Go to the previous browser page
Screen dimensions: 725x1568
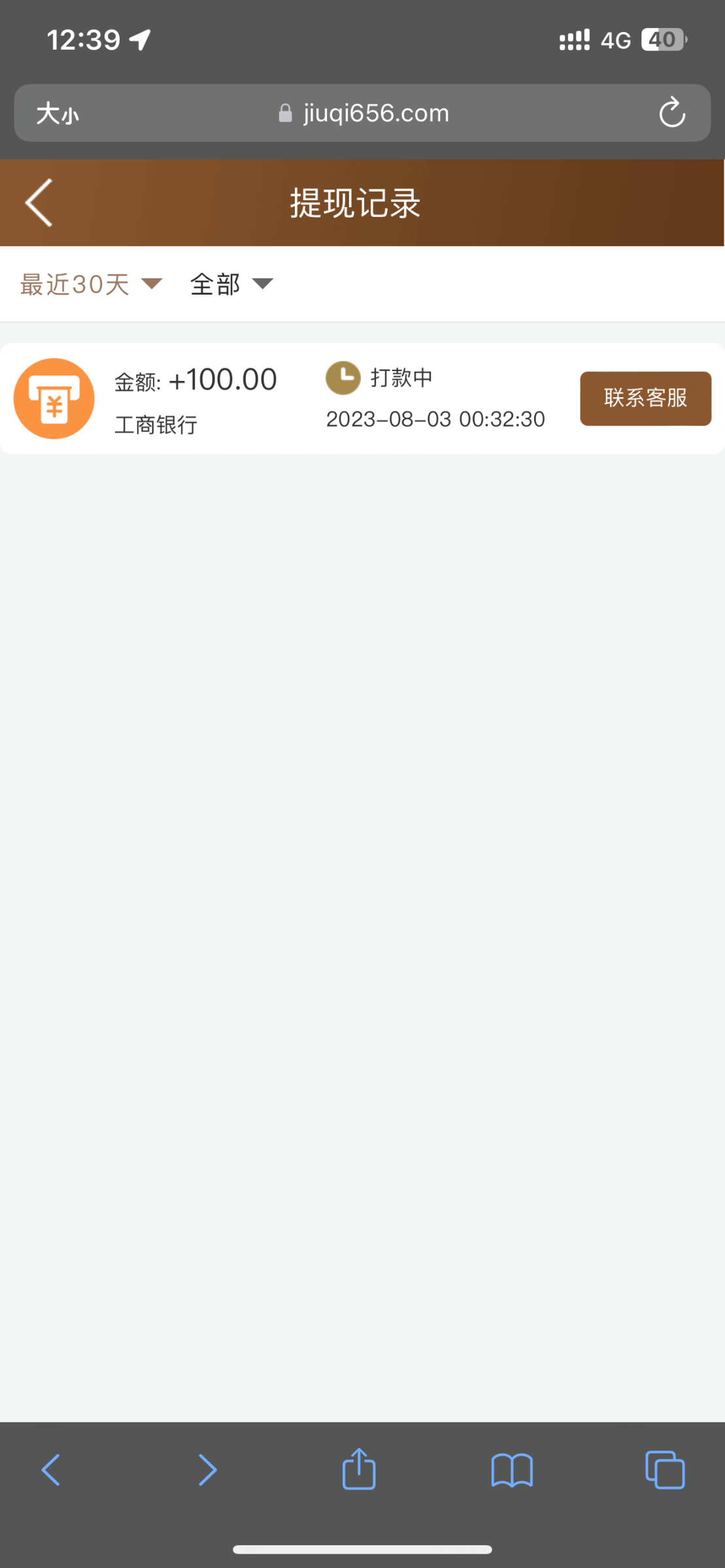pos(51,1470)
